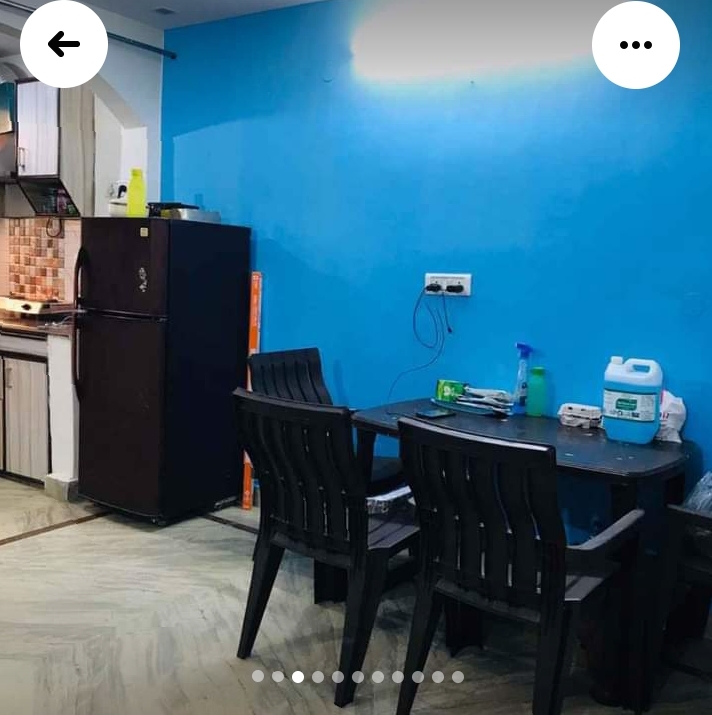Open the three-dot overflow menu

(635, 45)
